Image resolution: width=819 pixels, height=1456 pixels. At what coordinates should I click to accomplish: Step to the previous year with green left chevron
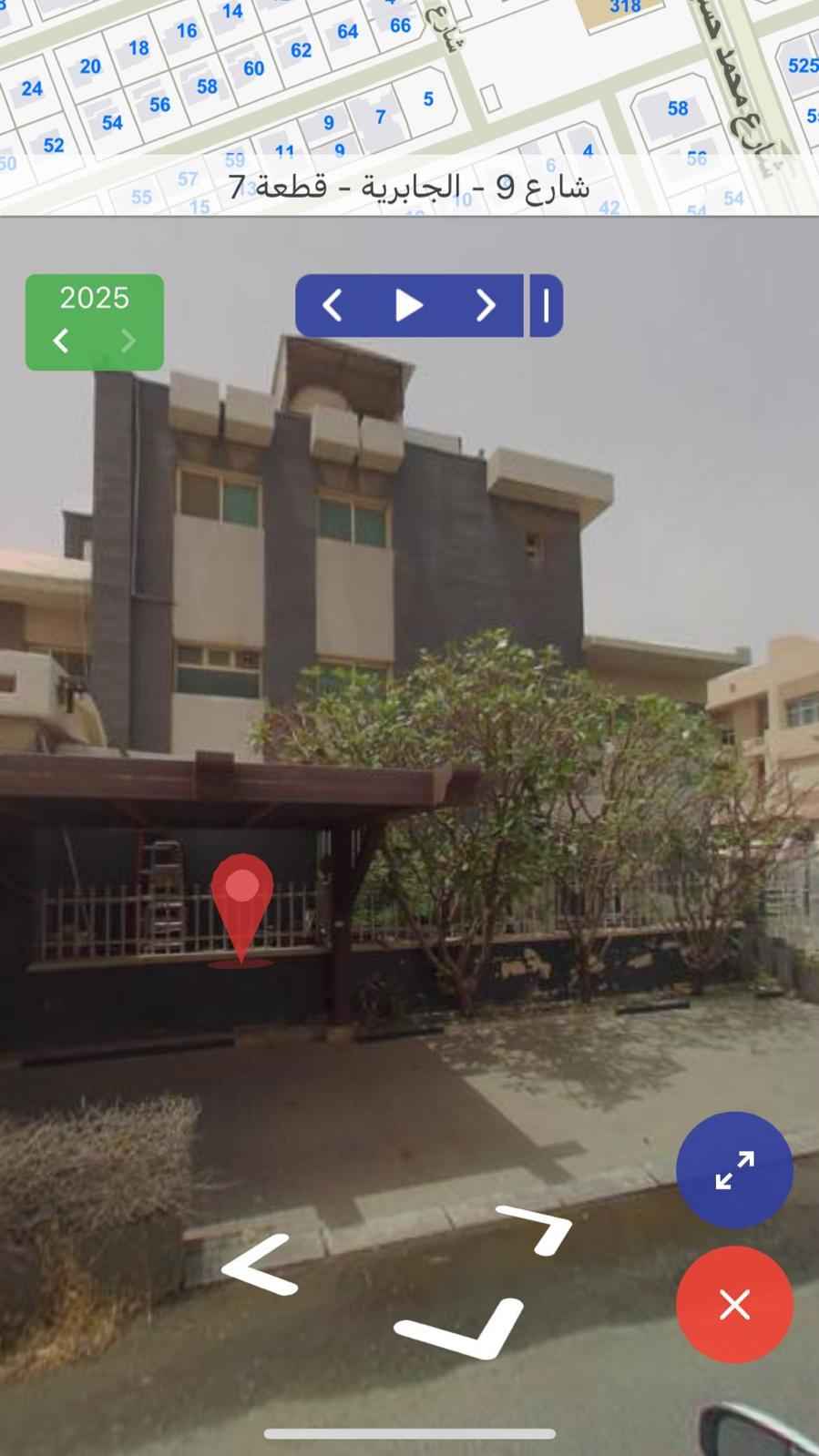point(60,341)
